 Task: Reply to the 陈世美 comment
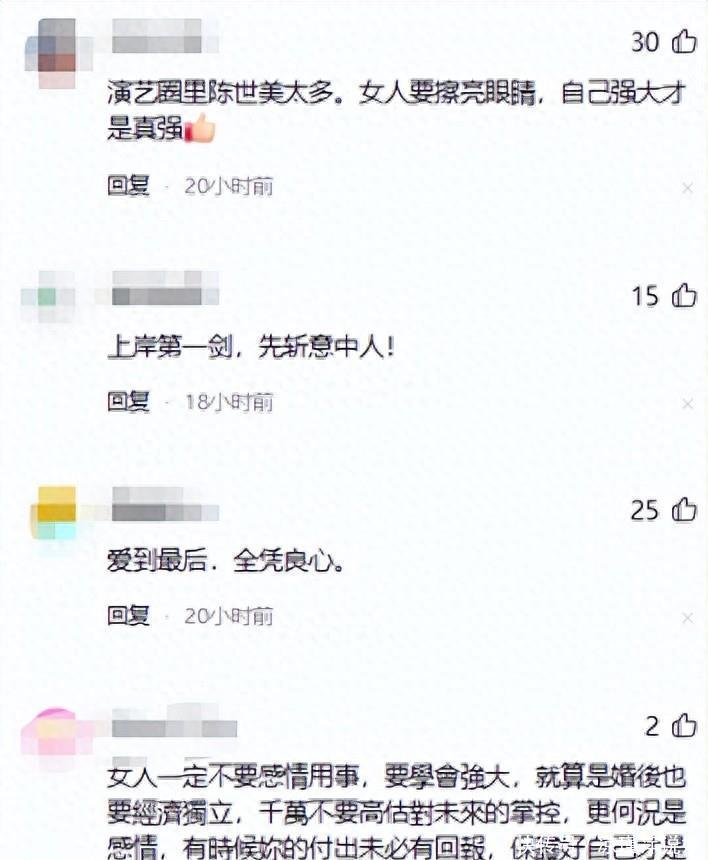click(x=128, y=186)
